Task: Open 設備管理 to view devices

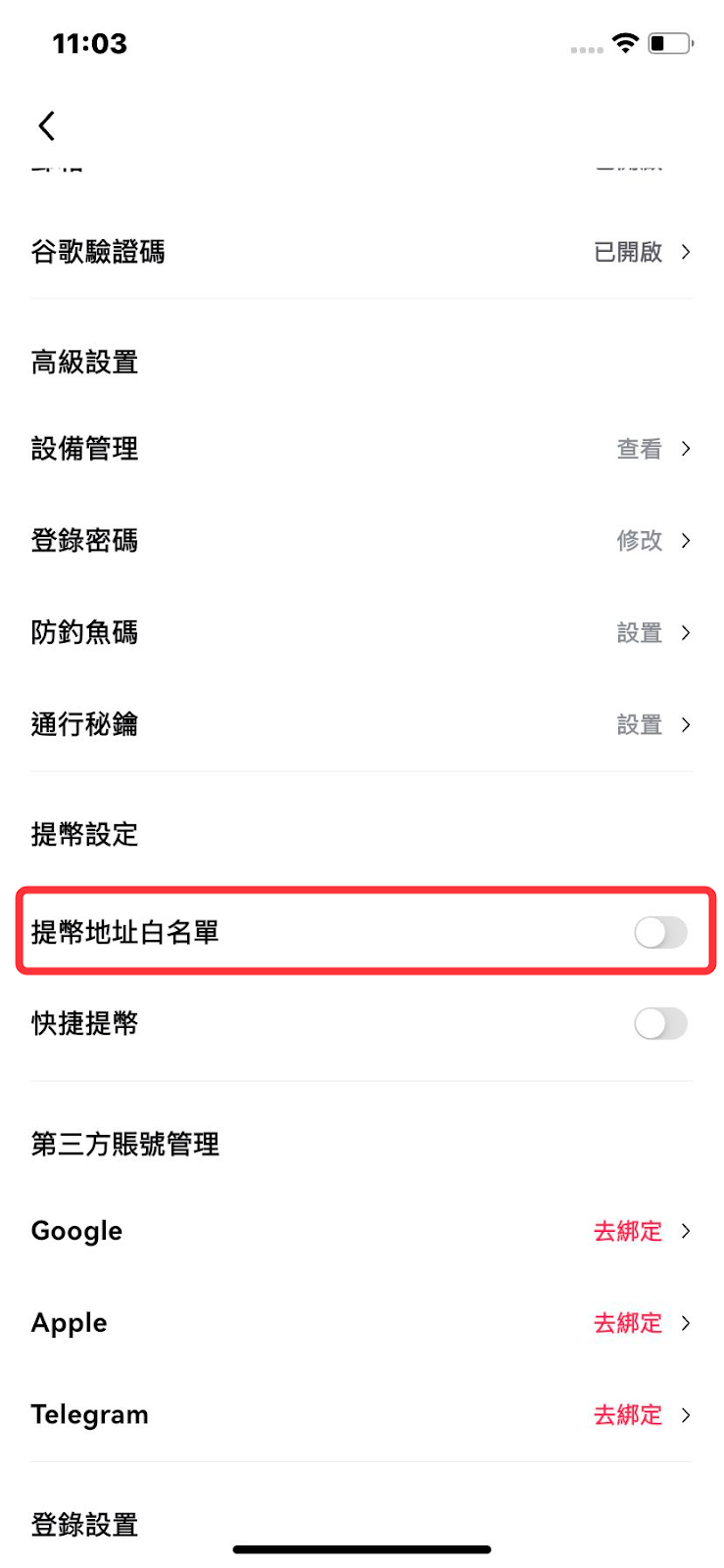Action: (x=362, y=449)
